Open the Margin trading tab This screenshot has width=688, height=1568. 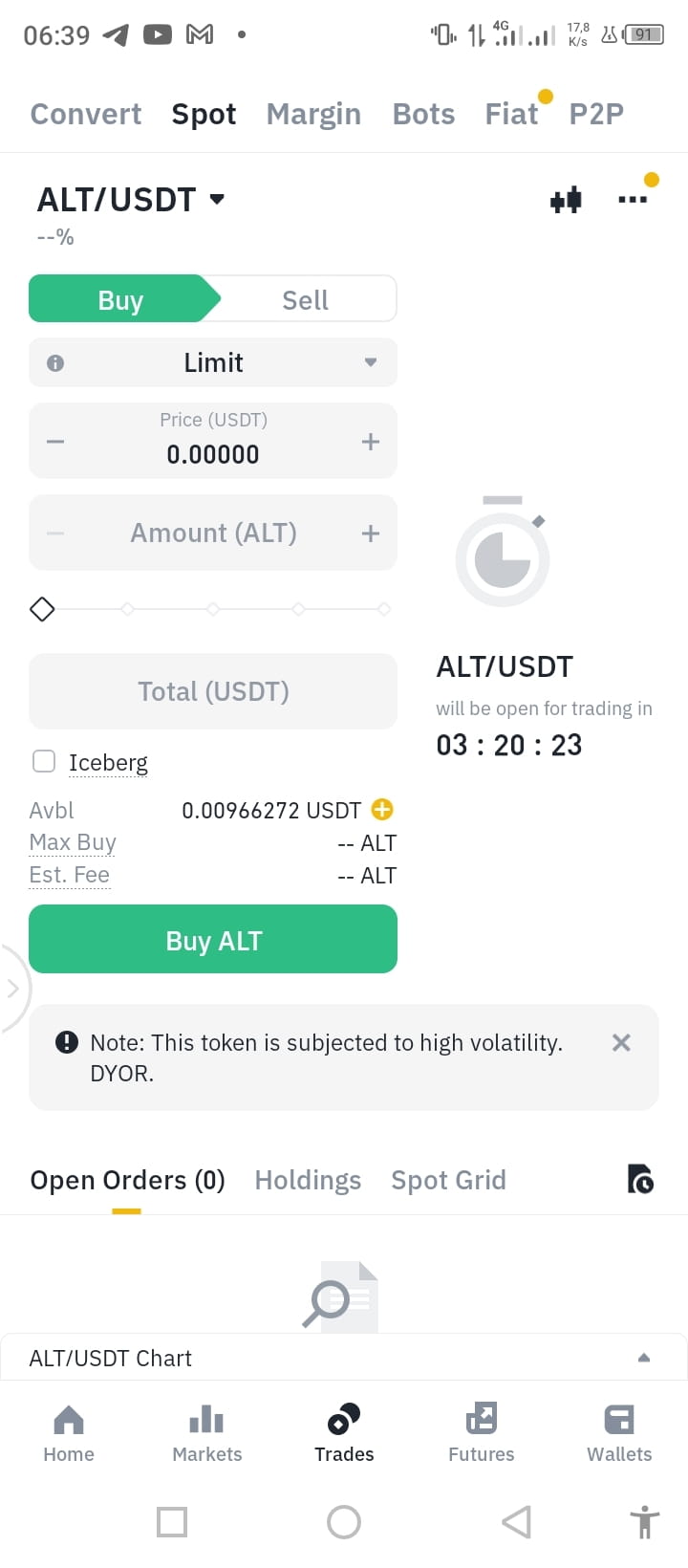point(313,113)
